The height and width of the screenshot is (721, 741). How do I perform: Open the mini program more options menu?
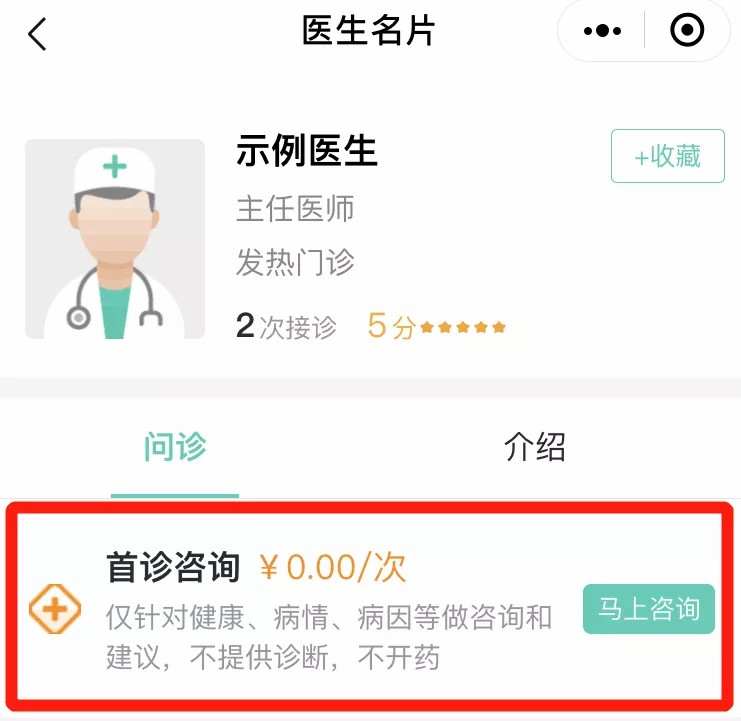(602, 32)
